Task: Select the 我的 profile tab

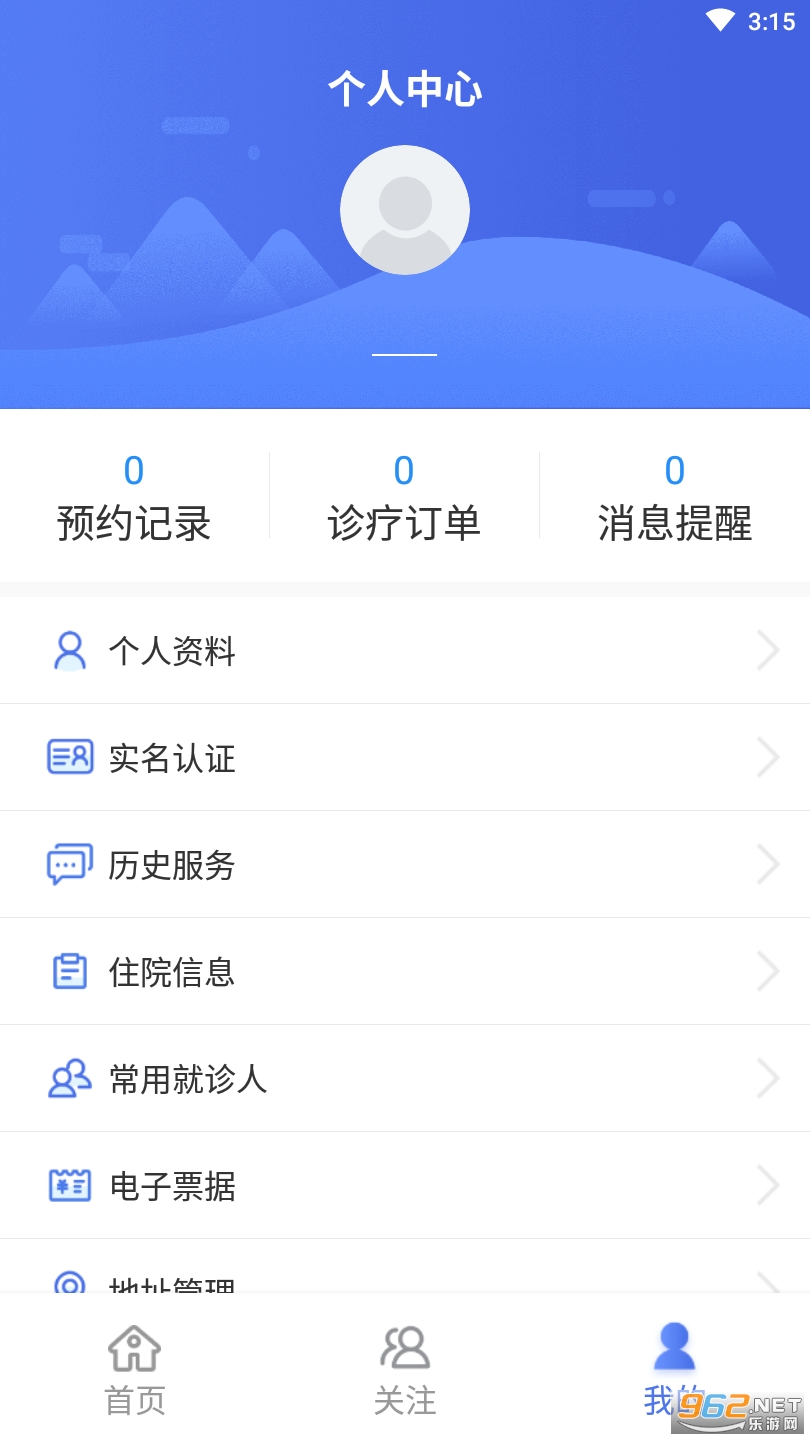Action: (674, 1370)
